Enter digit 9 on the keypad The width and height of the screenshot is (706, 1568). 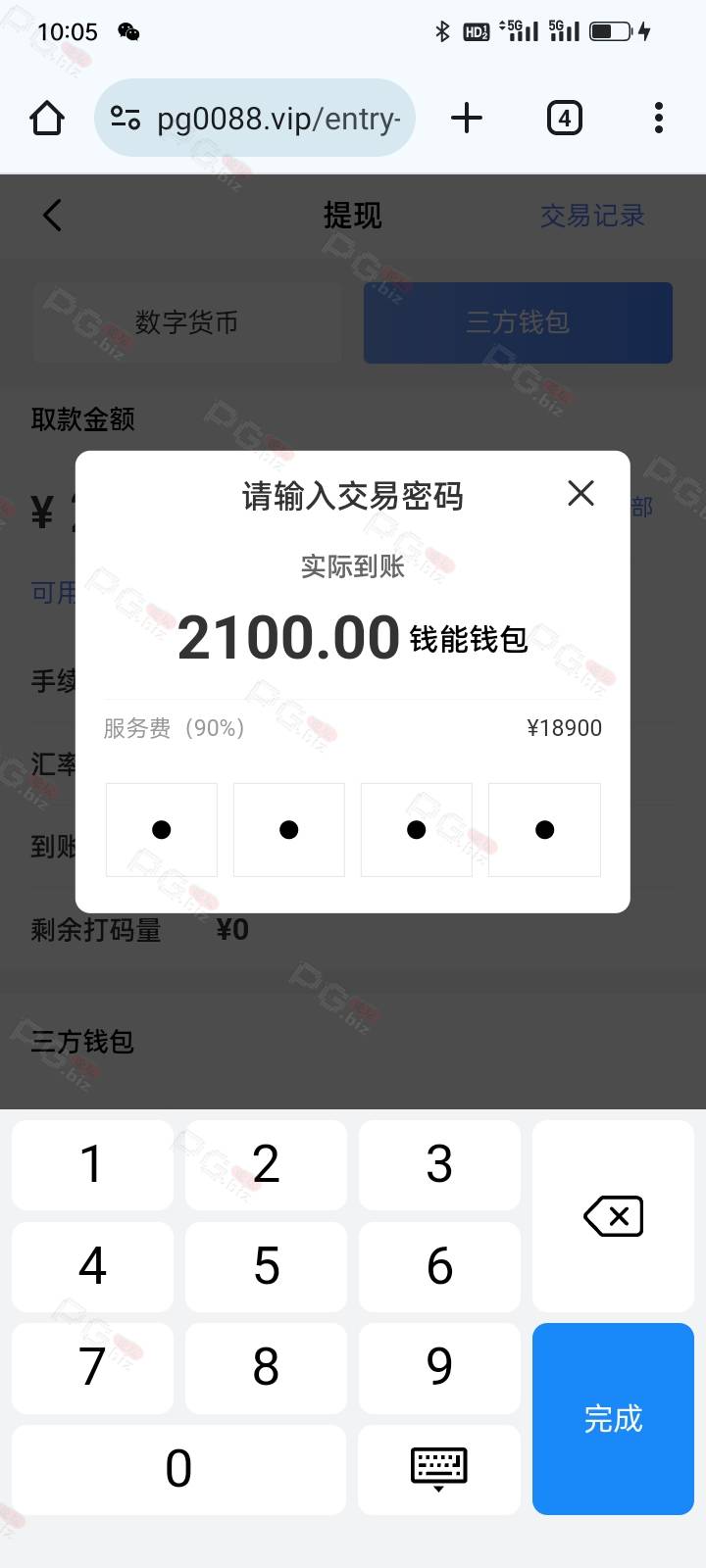(439, 1368)
